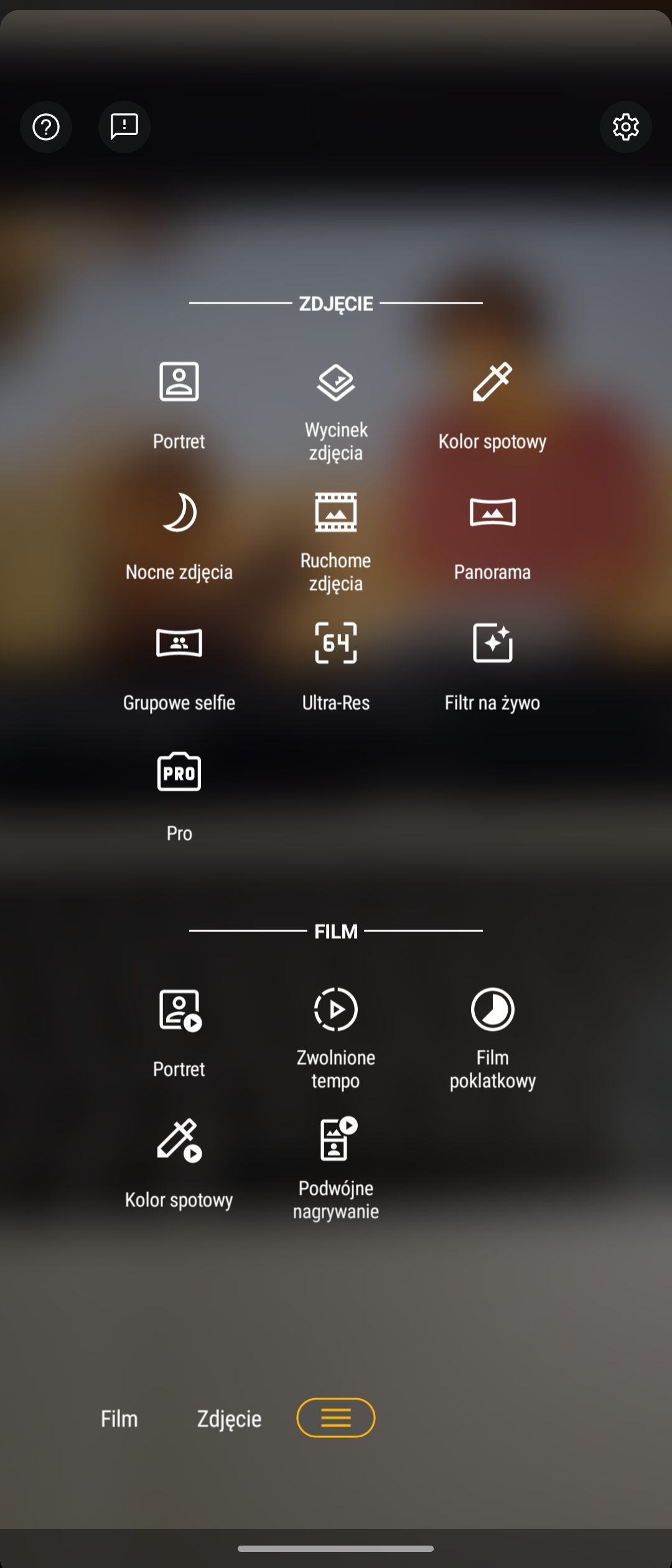Open Ruchome zdjęcia mode
The height and width of the screenshot is (1568, 672).
click(x=336, y=543)
